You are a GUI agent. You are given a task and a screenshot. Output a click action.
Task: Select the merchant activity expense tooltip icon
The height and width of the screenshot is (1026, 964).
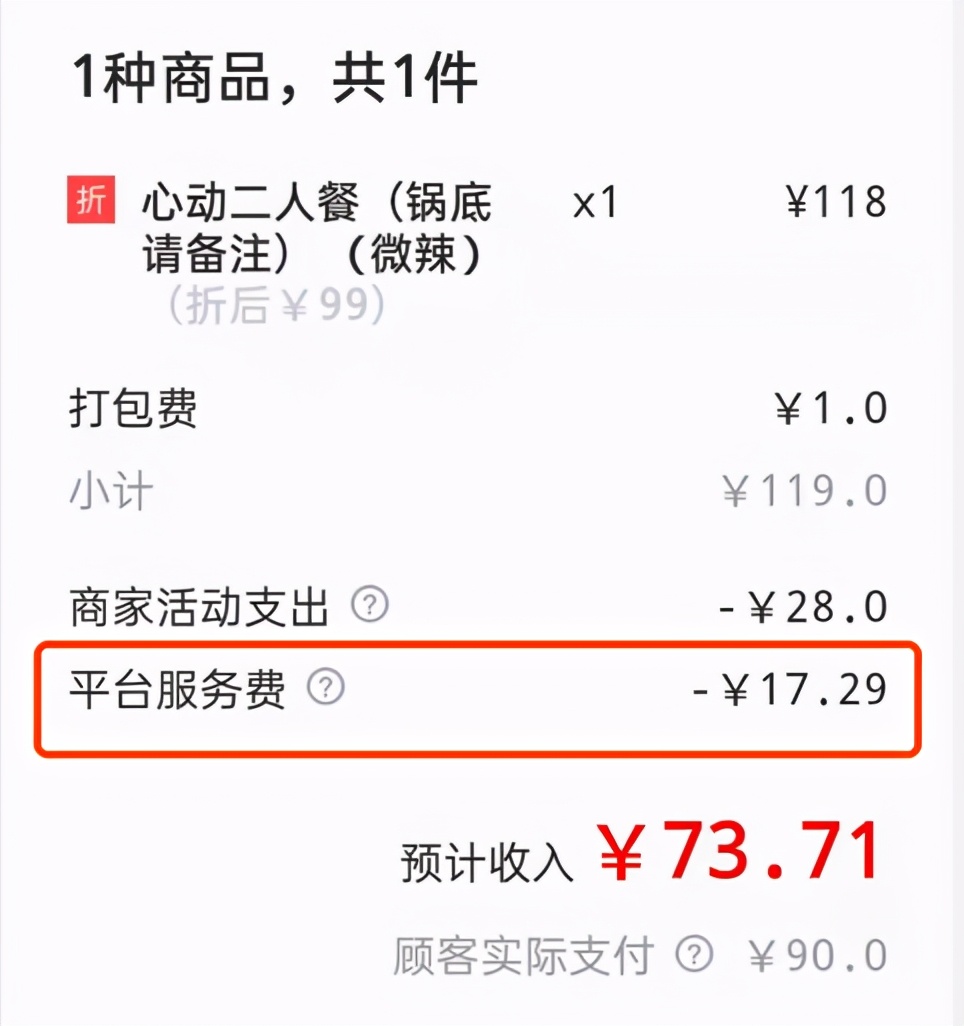(369, 604)
